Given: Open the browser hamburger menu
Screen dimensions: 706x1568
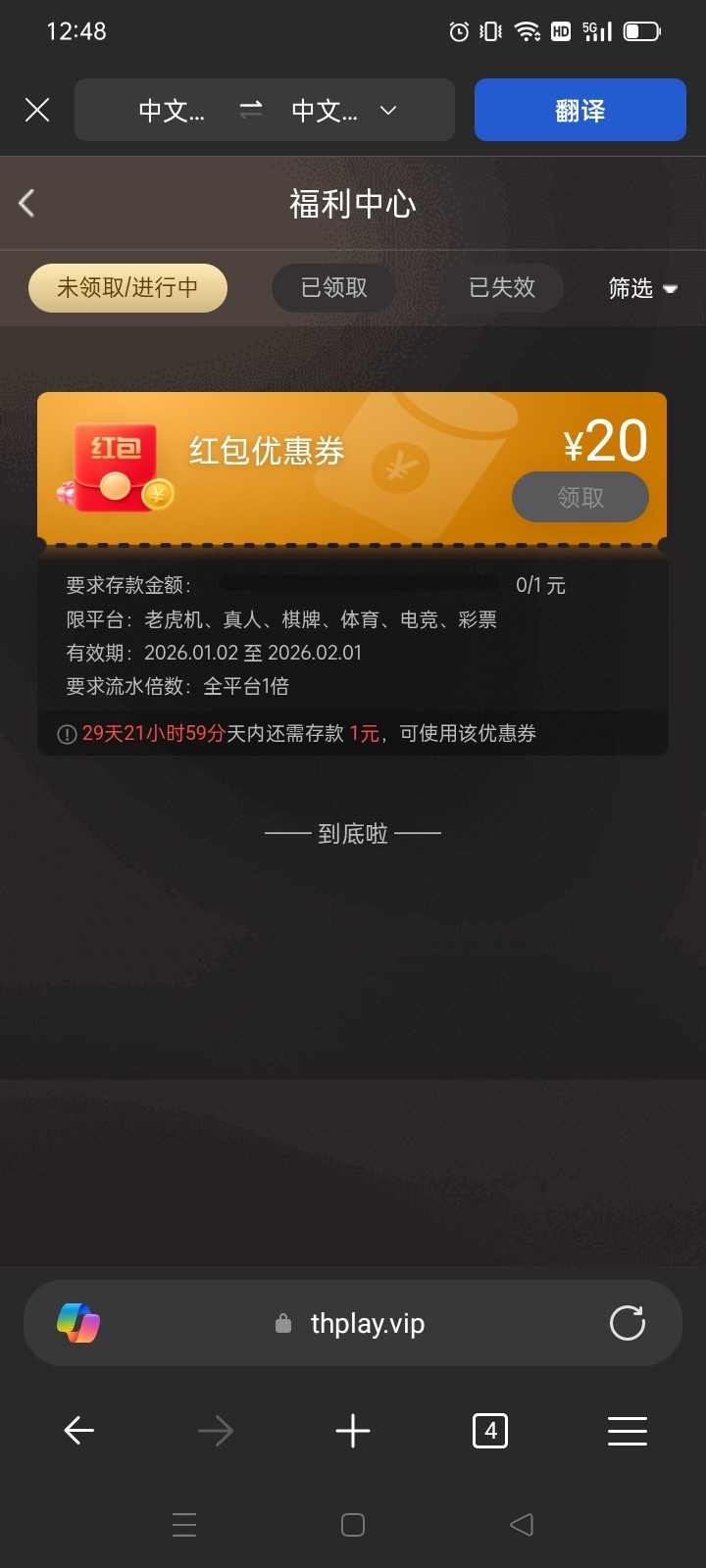Looking at the screenshot, I should 627,1432.
